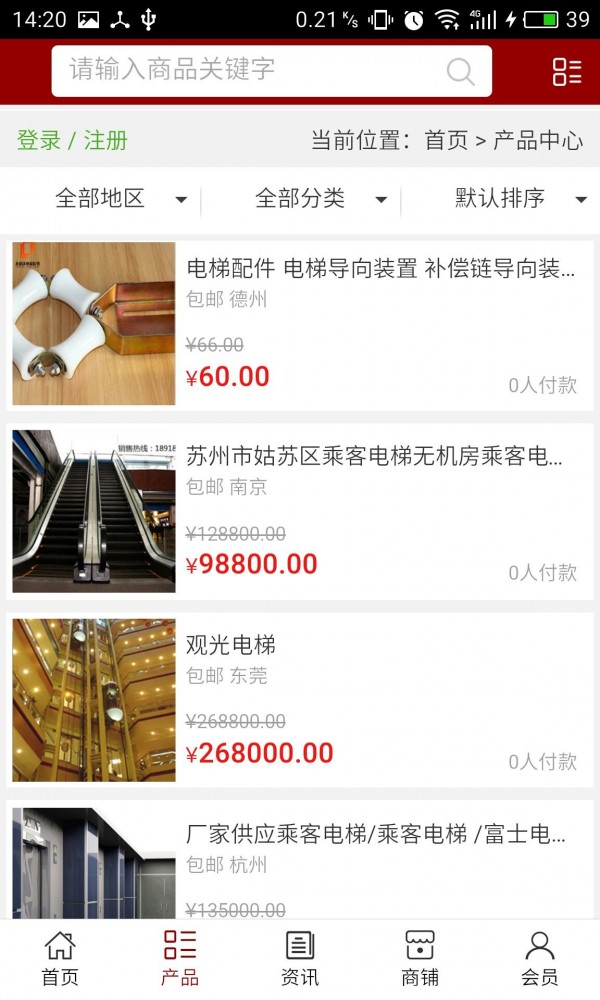Open the category list icon in header
This screenshot has height=1000, width=600.
coord(567,71)
